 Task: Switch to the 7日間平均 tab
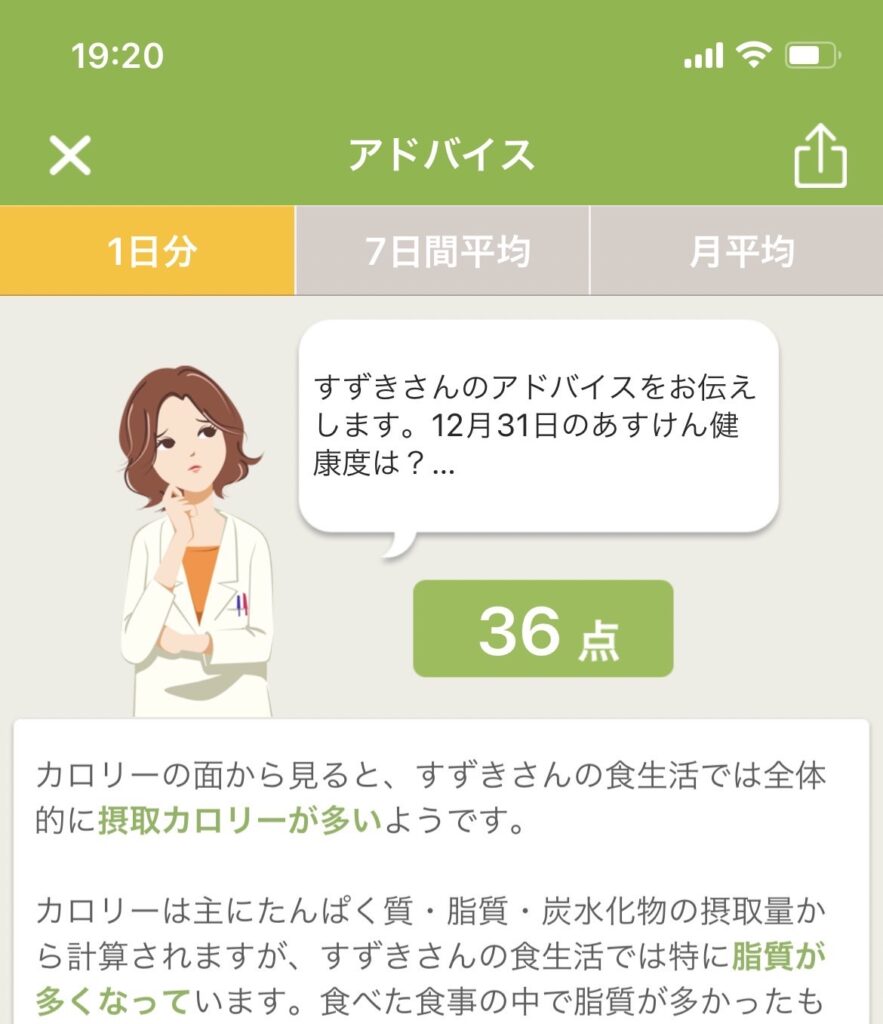pos(443,252)
